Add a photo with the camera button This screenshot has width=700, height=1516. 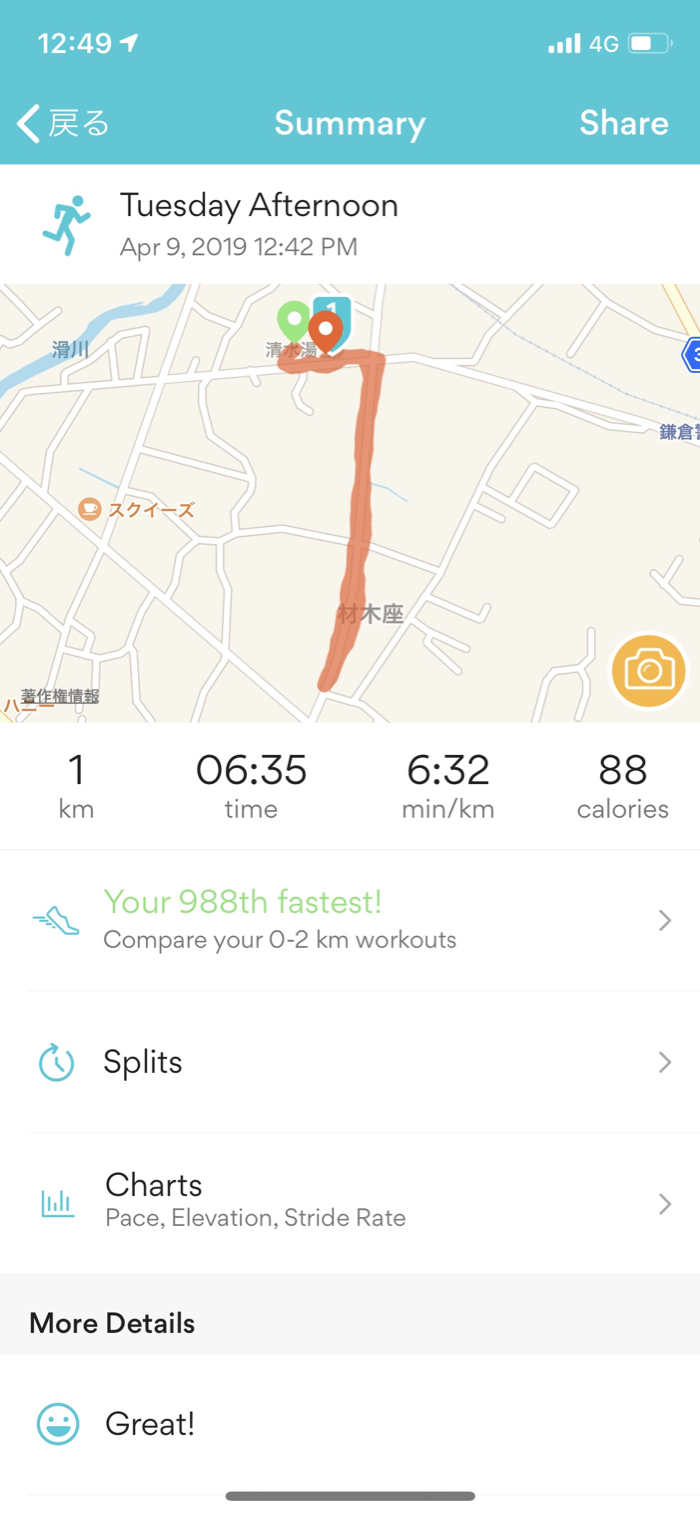click(x=649, y=670)
